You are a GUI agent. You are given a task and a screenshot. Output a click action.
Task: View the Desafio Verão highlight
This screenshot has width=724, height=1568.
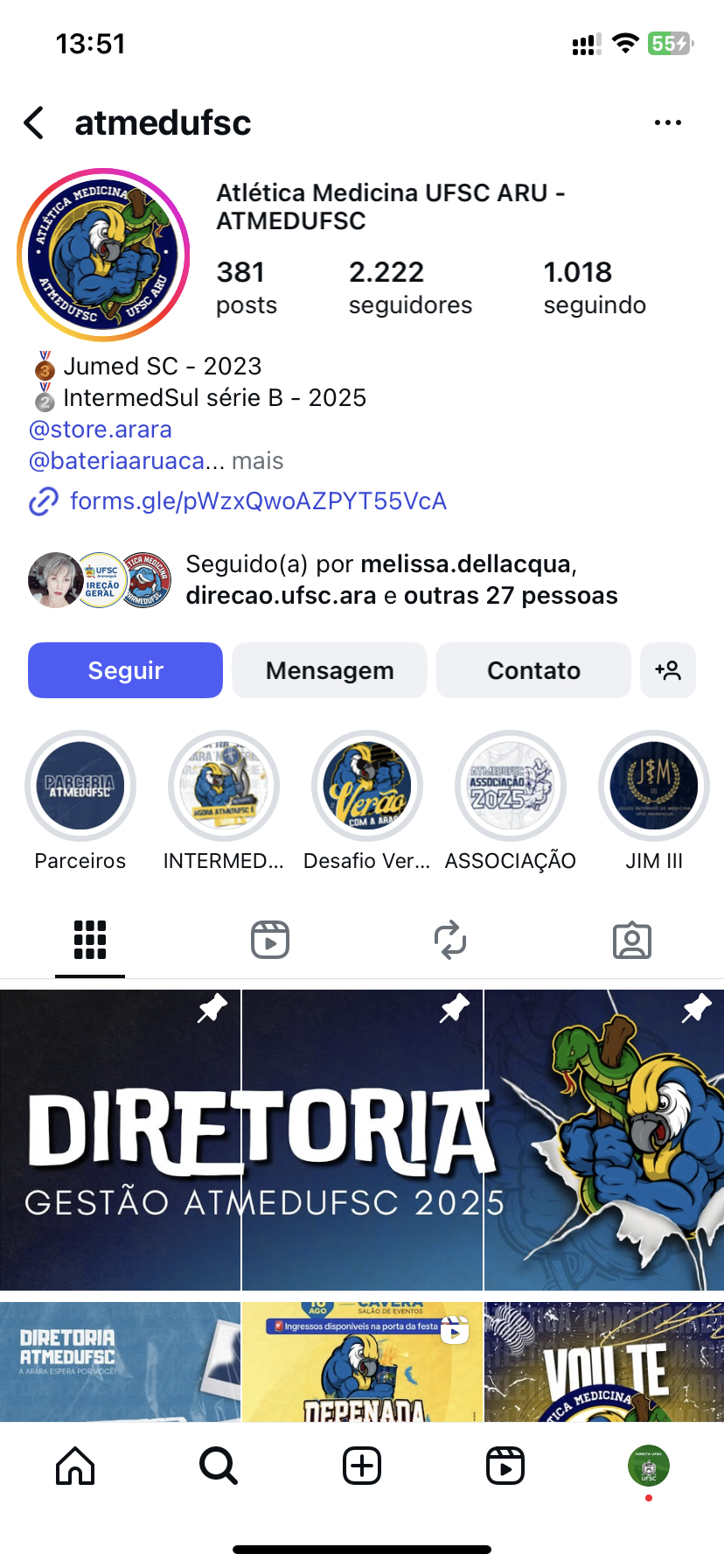click(367, 786)
